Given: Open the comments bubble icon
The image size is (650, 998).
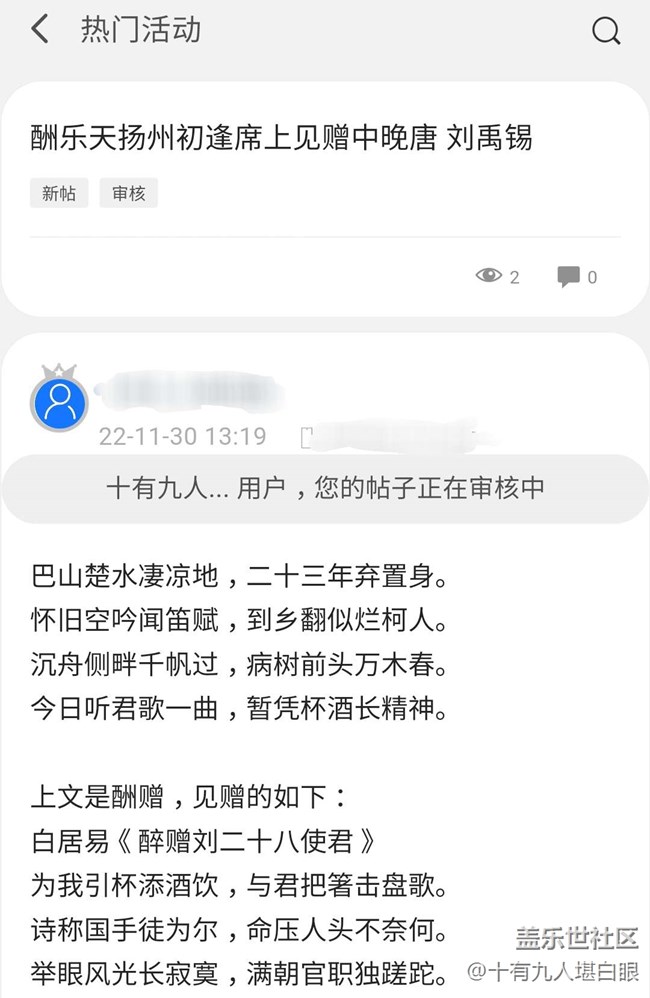Looking at the screenshot, I should (x=569, y=277).
